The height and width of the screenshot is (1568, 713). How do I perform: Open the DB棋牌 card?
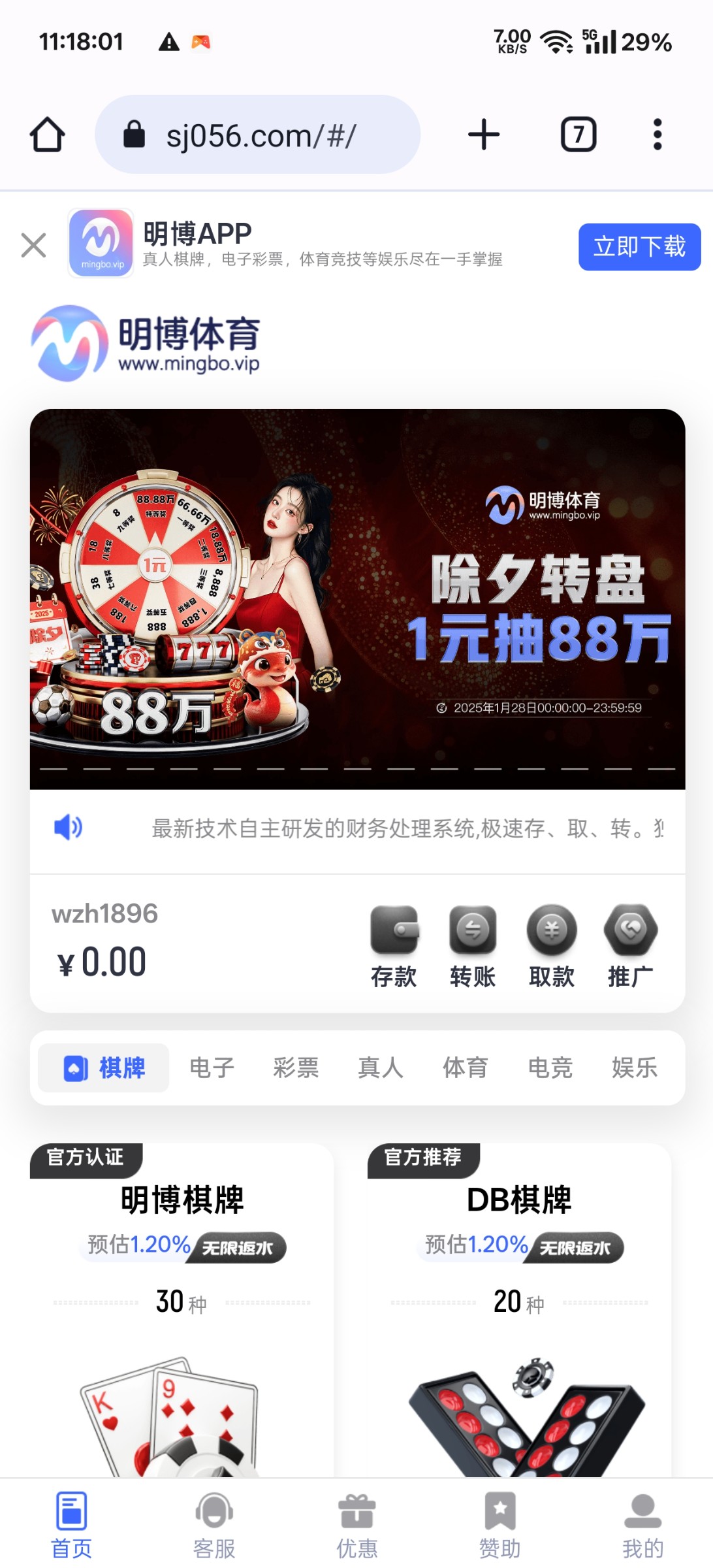(x=519, y=1307)
